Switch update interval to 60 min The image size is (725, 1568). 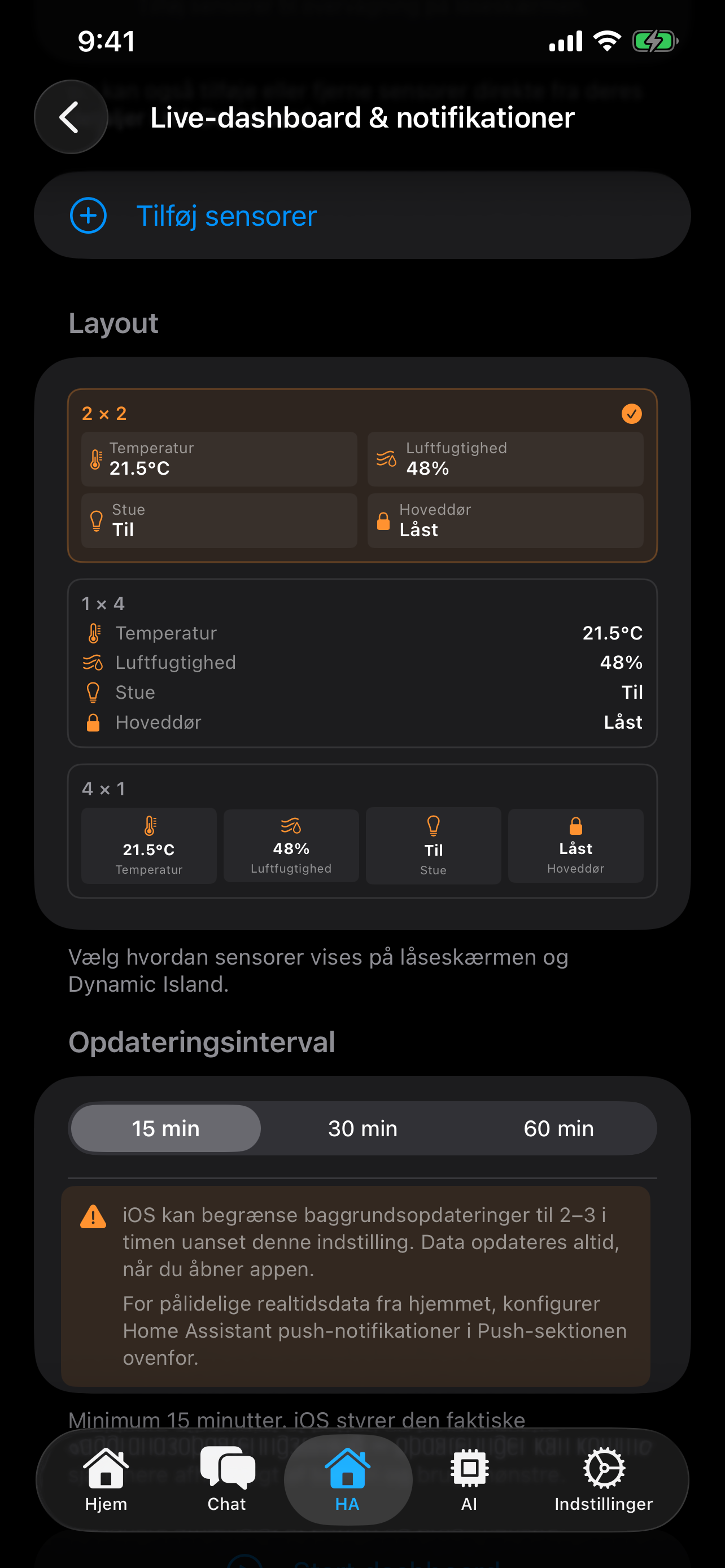coord(558,1128)
